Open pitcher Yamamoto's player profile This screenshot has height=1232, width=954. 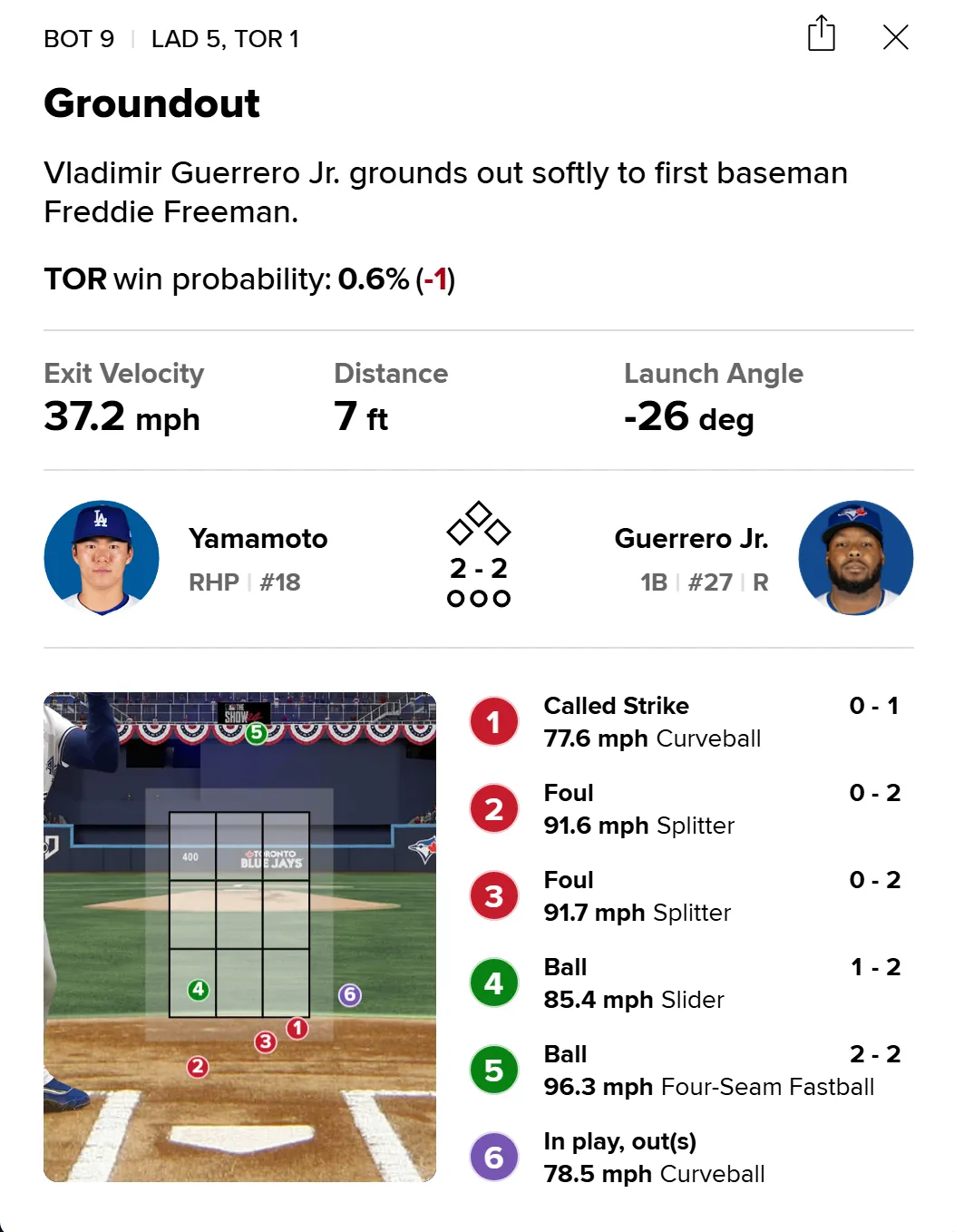(258, 539)
